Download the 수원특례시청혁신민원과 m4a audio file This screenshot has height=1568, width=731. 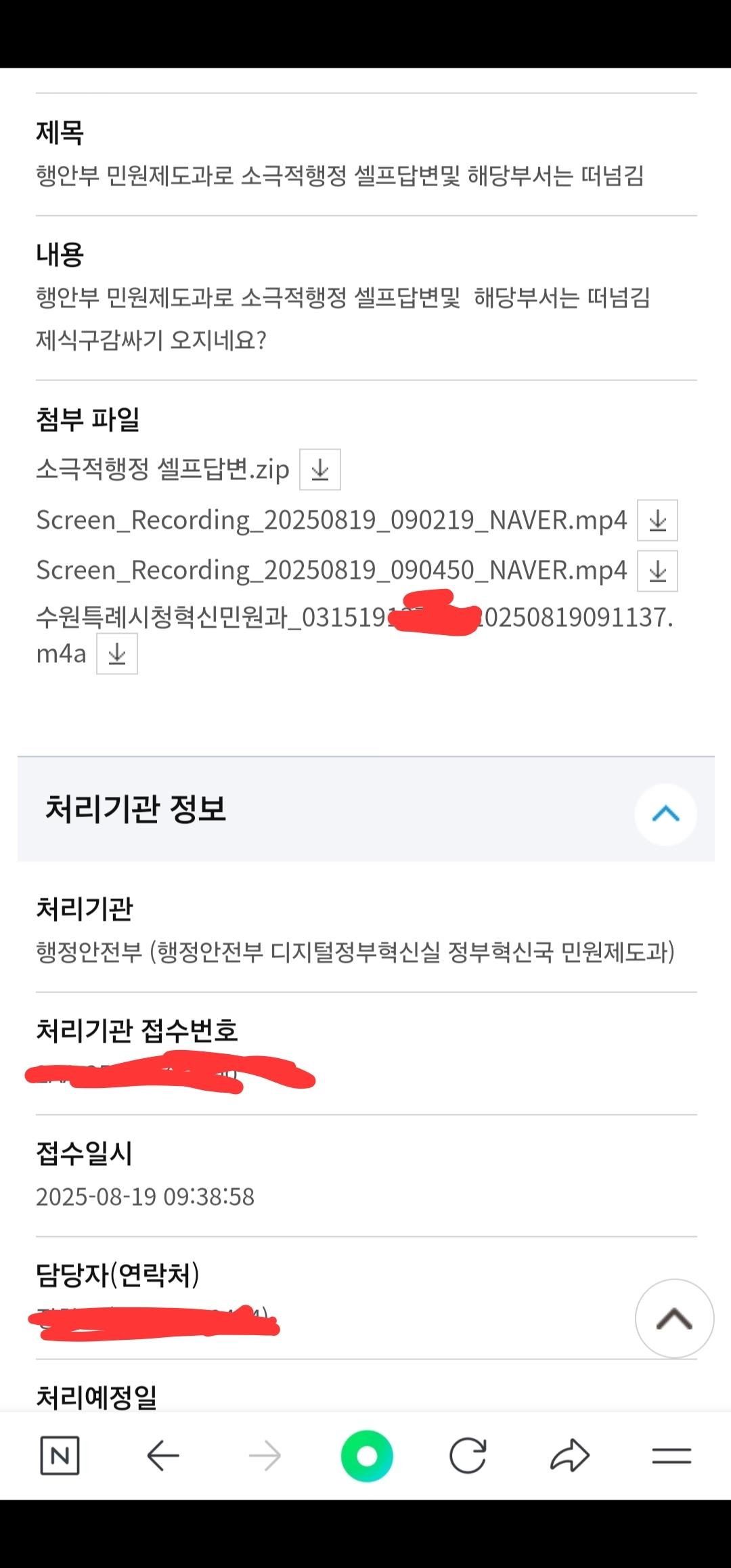pyautogui.click(x=117, y=653)
